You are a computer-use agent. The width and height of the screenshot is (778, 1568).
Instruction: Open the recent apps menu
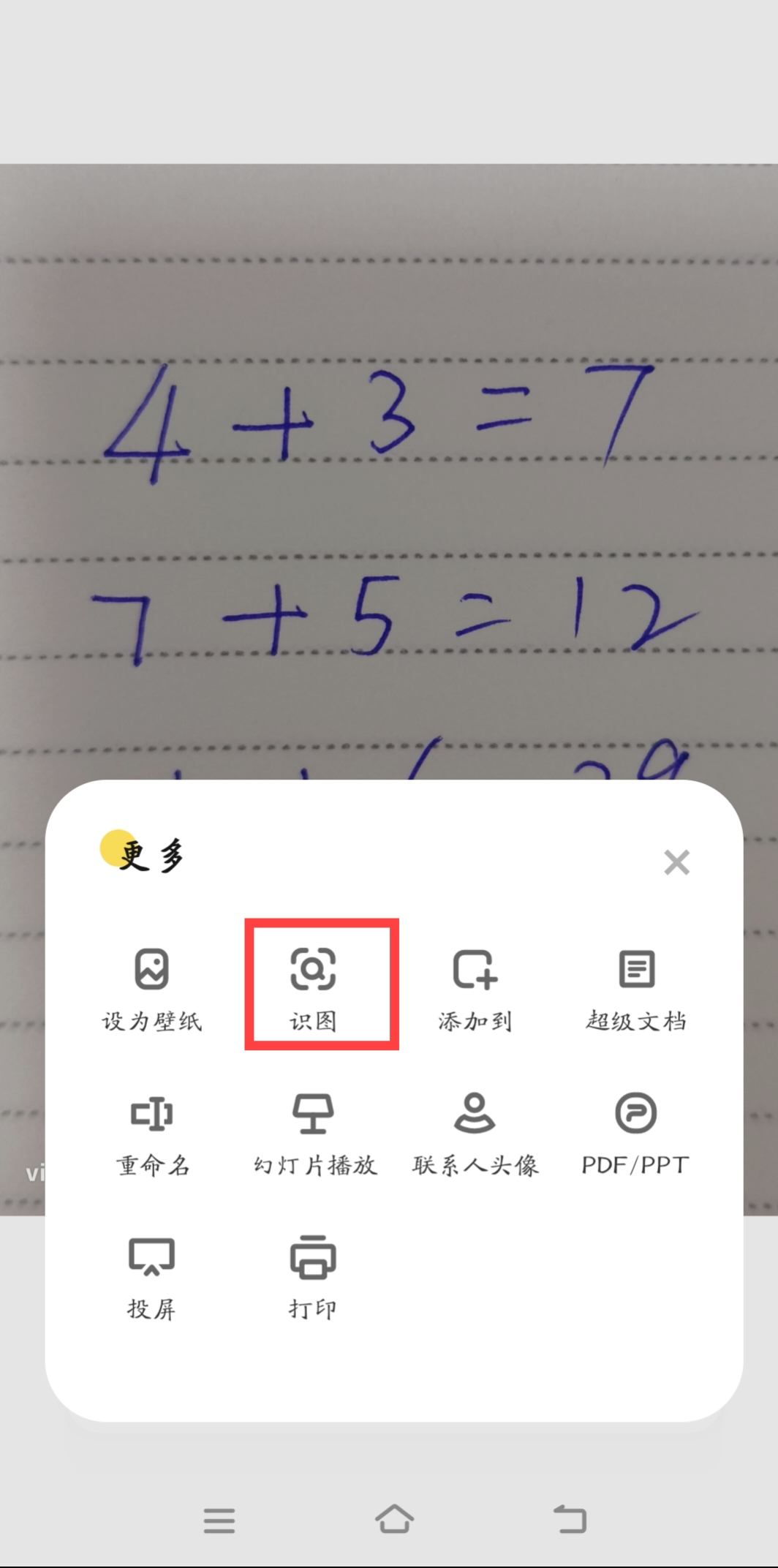[x=219, y=1520]
